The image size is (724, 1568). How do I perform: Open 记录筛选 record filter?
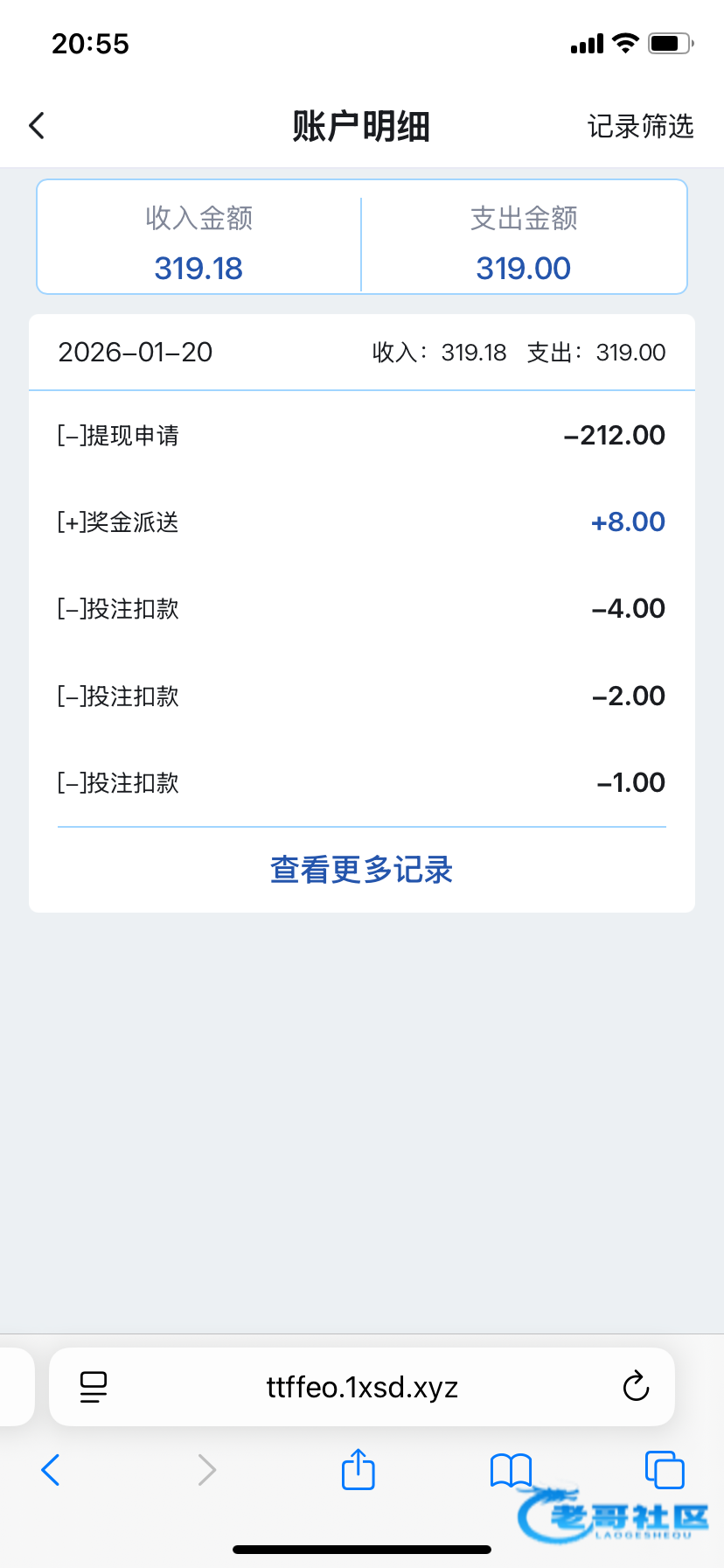point(640,126)
